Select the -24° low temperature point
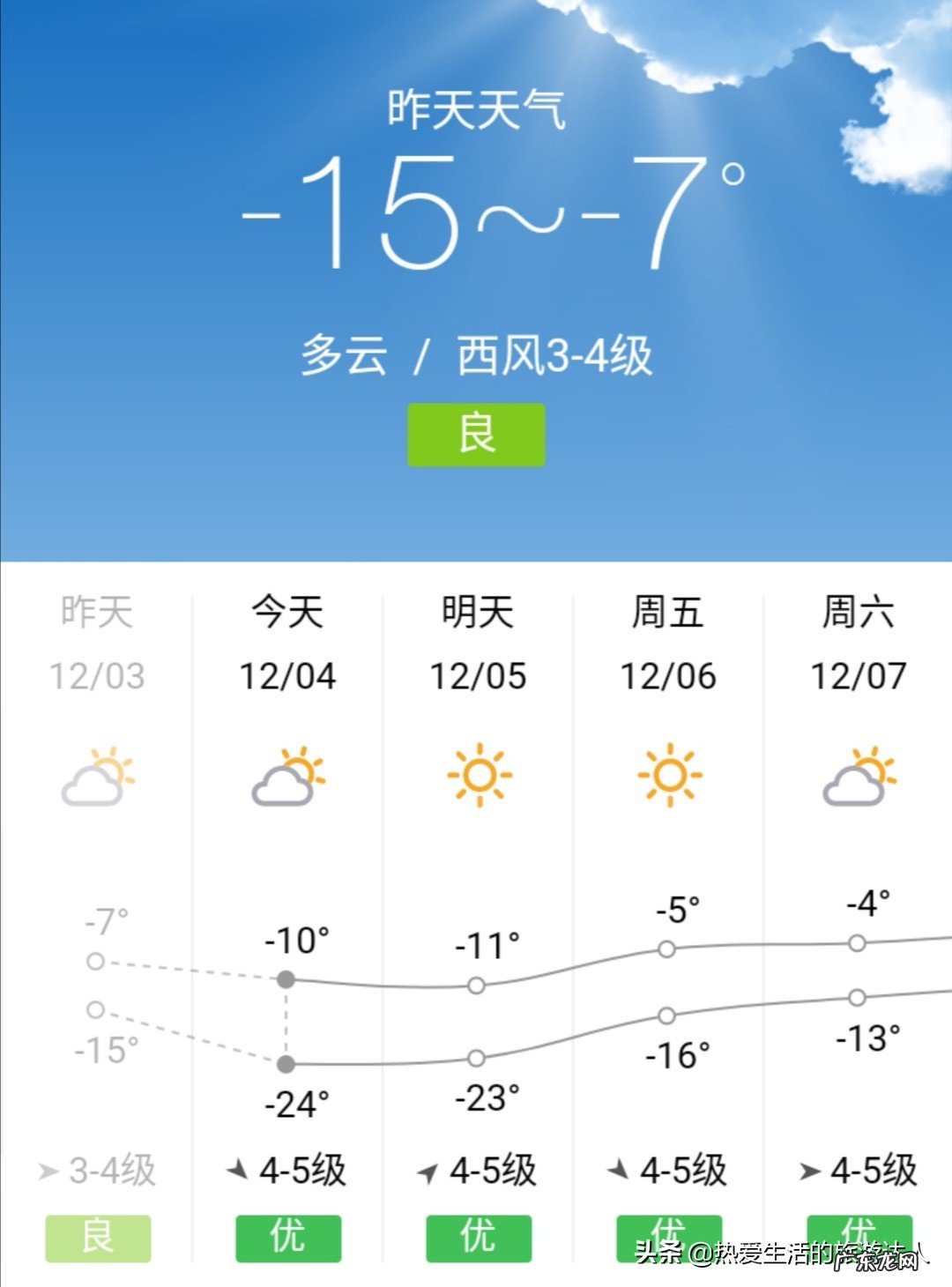Viewport: 952px width, 1287px height. point(284,1064)
